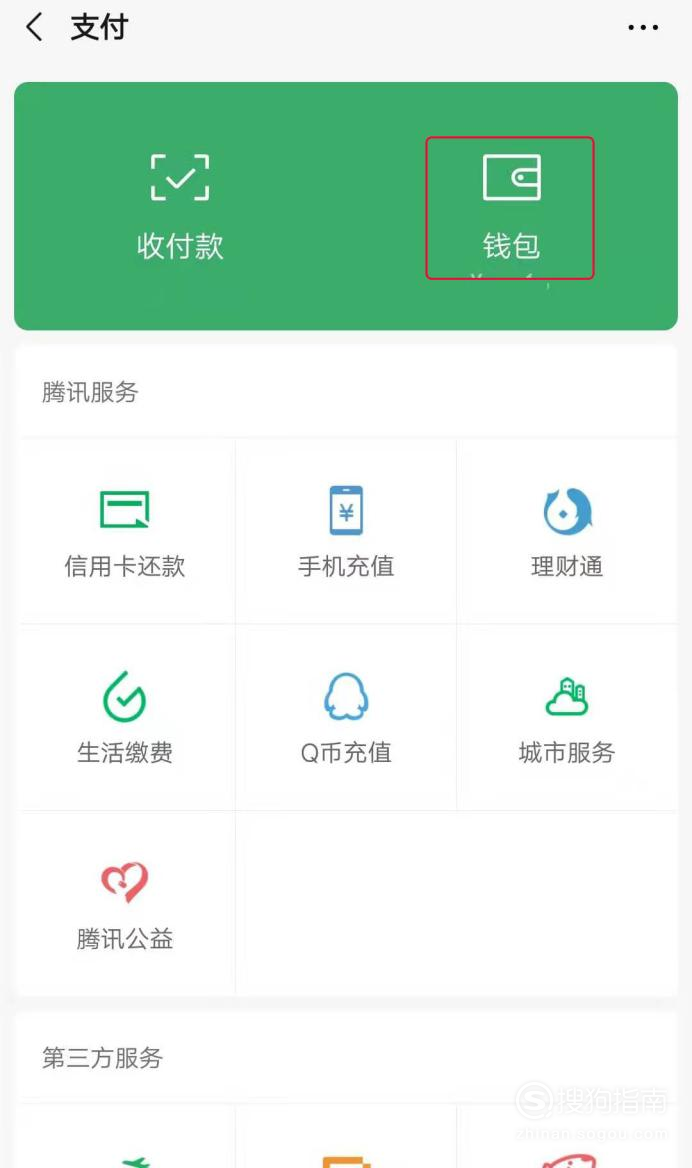
Task: Open 生活缴费 utility payments
Action: click(x=125, y=718)
